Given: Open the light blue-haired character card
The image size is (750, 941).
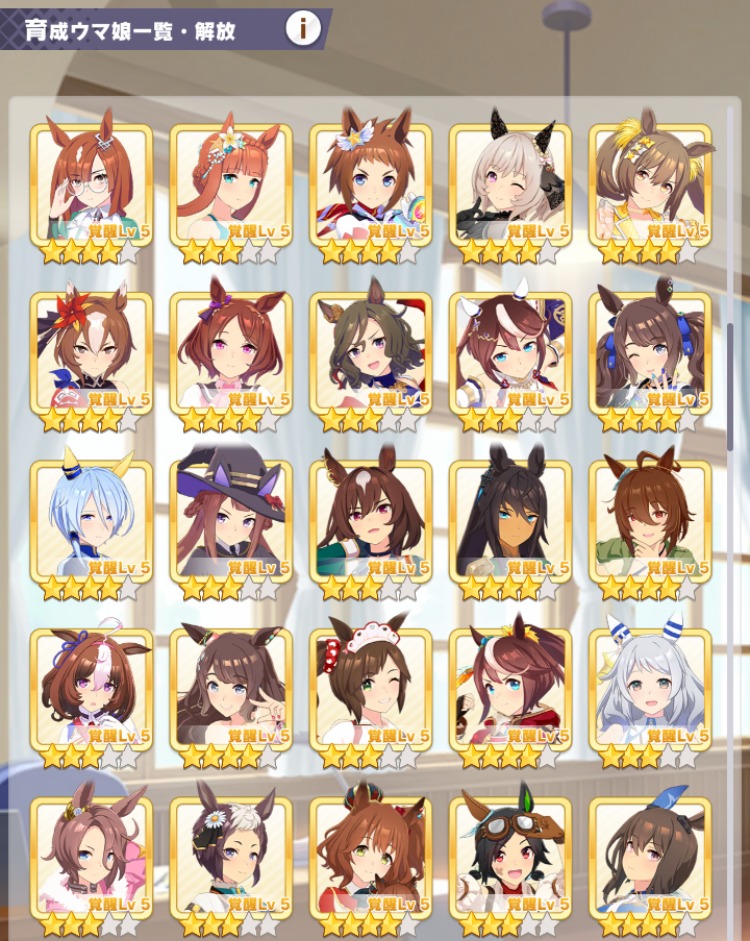Looking at the screenshot, I should pyautogui.click(x=91, y=519).
